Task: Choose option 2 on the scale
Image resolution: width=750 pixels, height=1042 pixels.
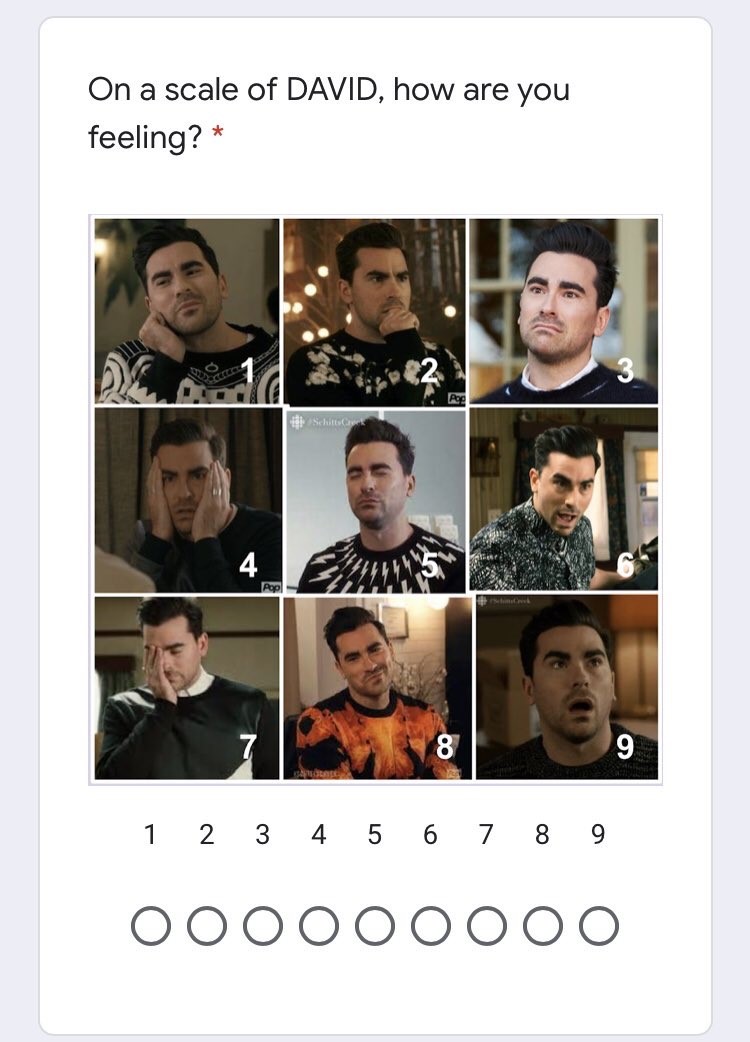Action: (207, 927)
